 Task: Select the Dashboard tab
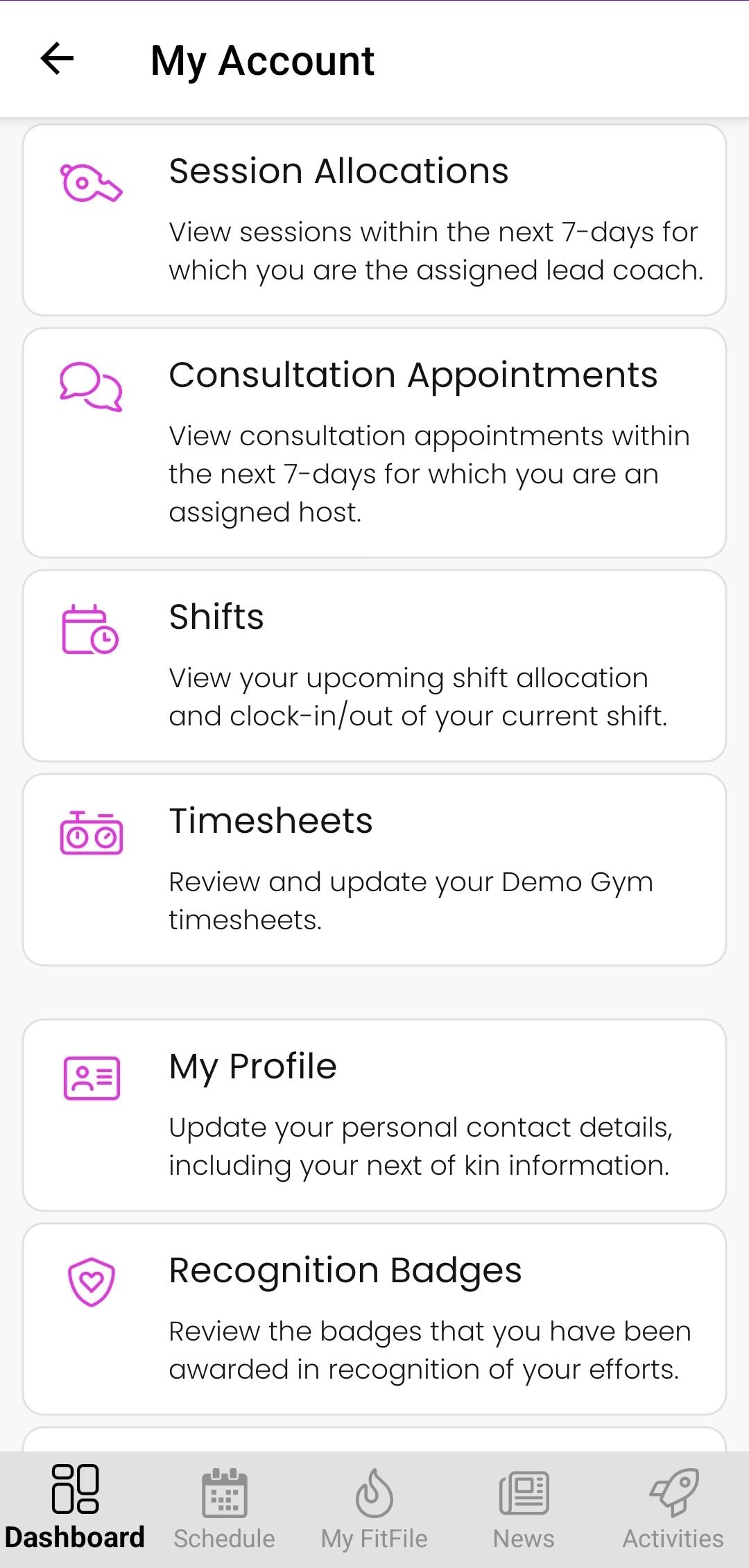[x=75, y=1508]
